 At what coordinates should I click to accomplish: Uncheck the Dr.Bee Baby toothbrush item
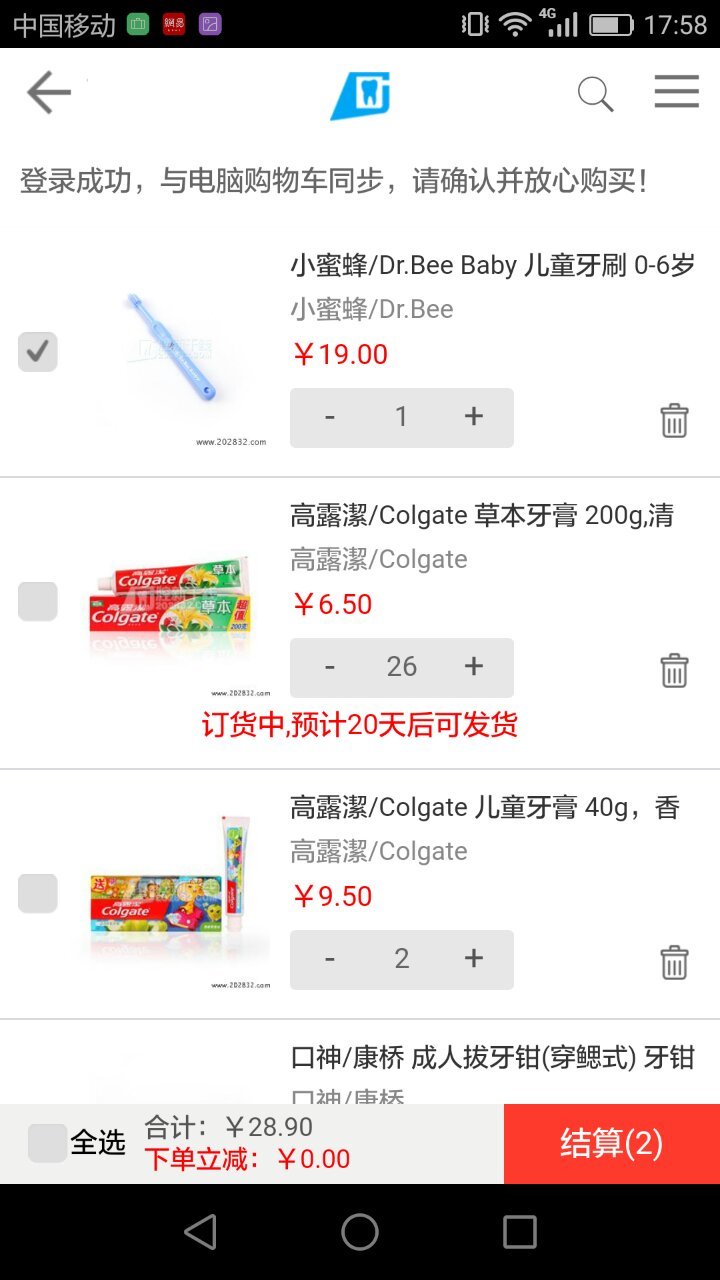point(38,352)
